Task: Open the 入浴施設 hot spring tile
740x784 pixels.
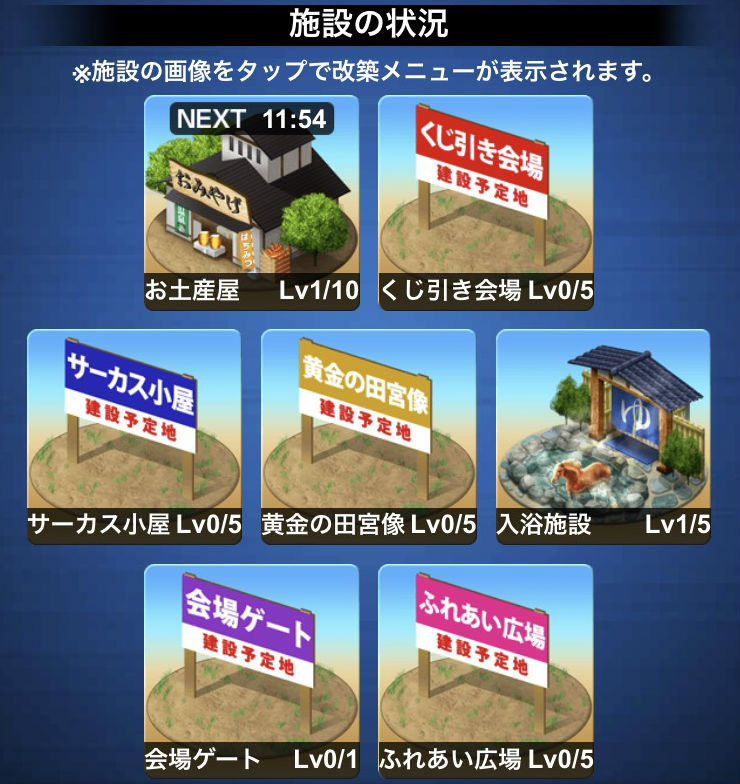Action: [603, 434]
